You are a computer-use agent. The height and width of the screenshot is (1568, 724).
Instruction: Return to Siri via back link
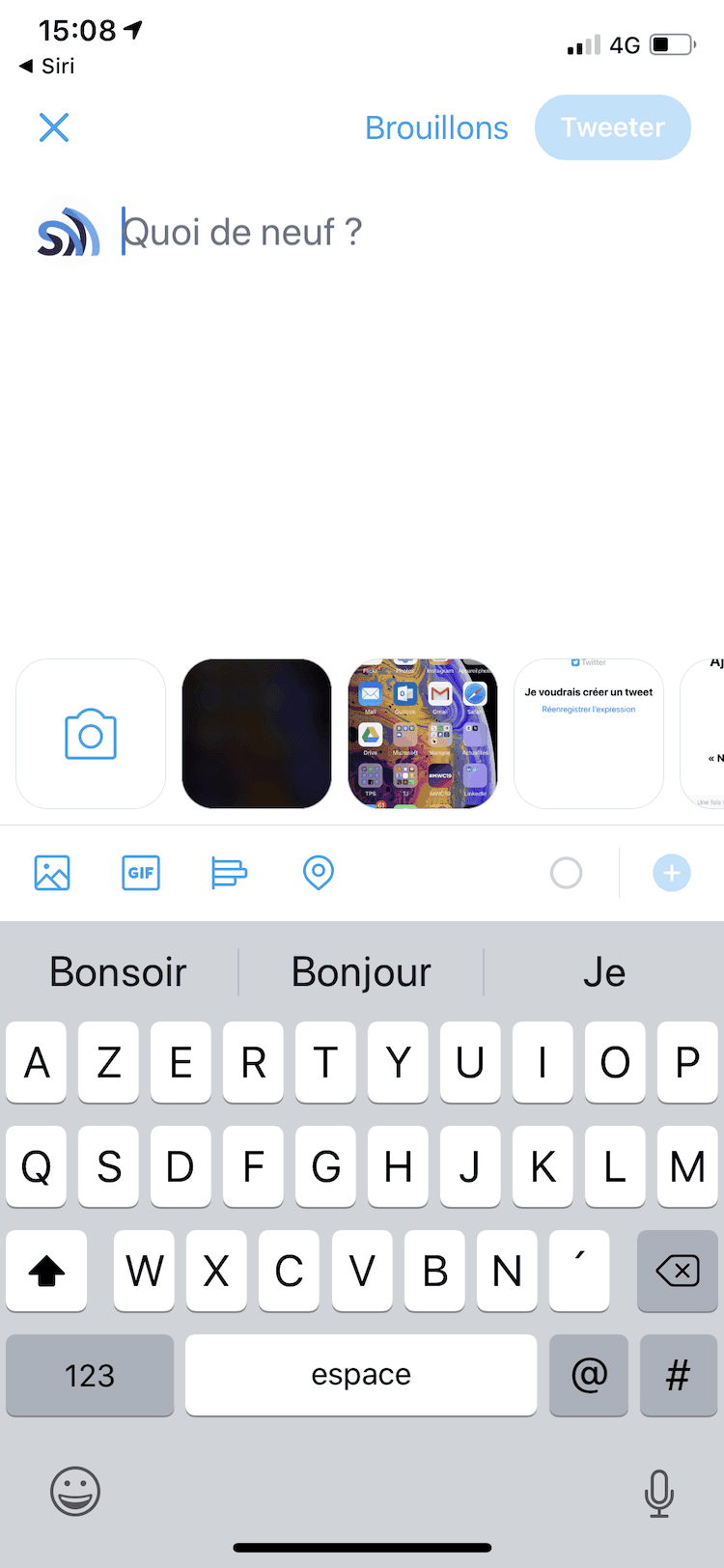[x=46, y=66]
